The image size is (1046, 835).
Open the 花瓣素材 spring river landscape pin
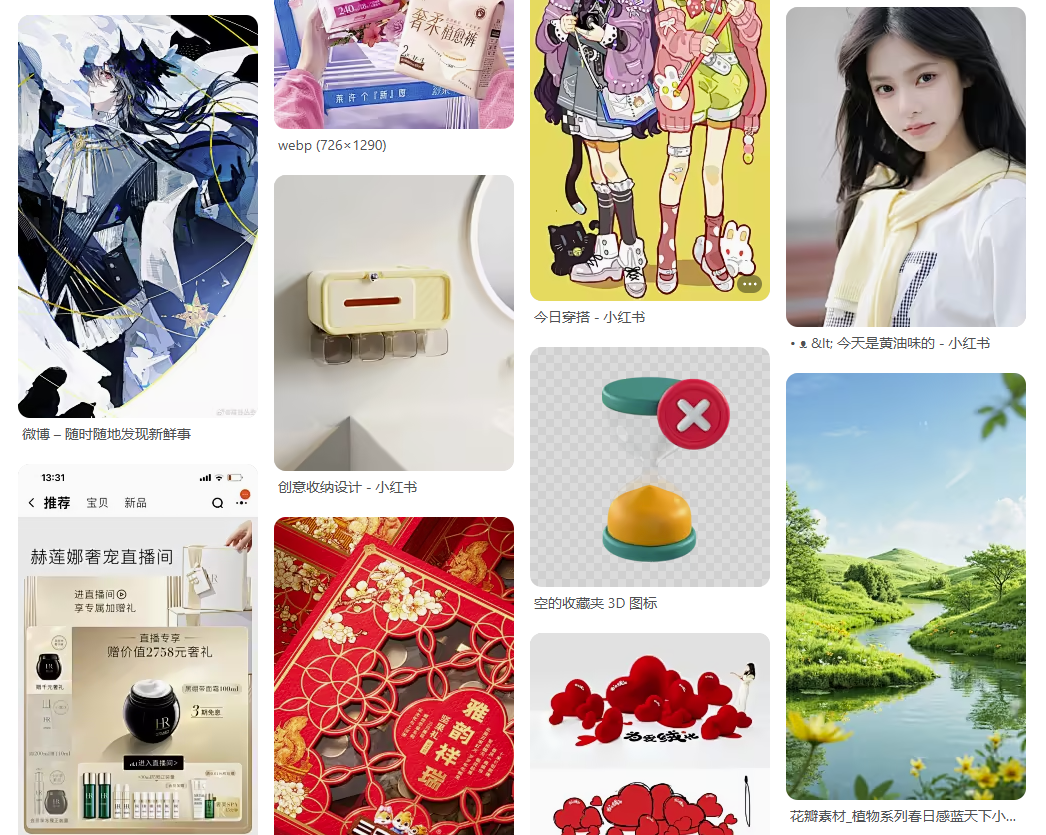click(906, 586)
